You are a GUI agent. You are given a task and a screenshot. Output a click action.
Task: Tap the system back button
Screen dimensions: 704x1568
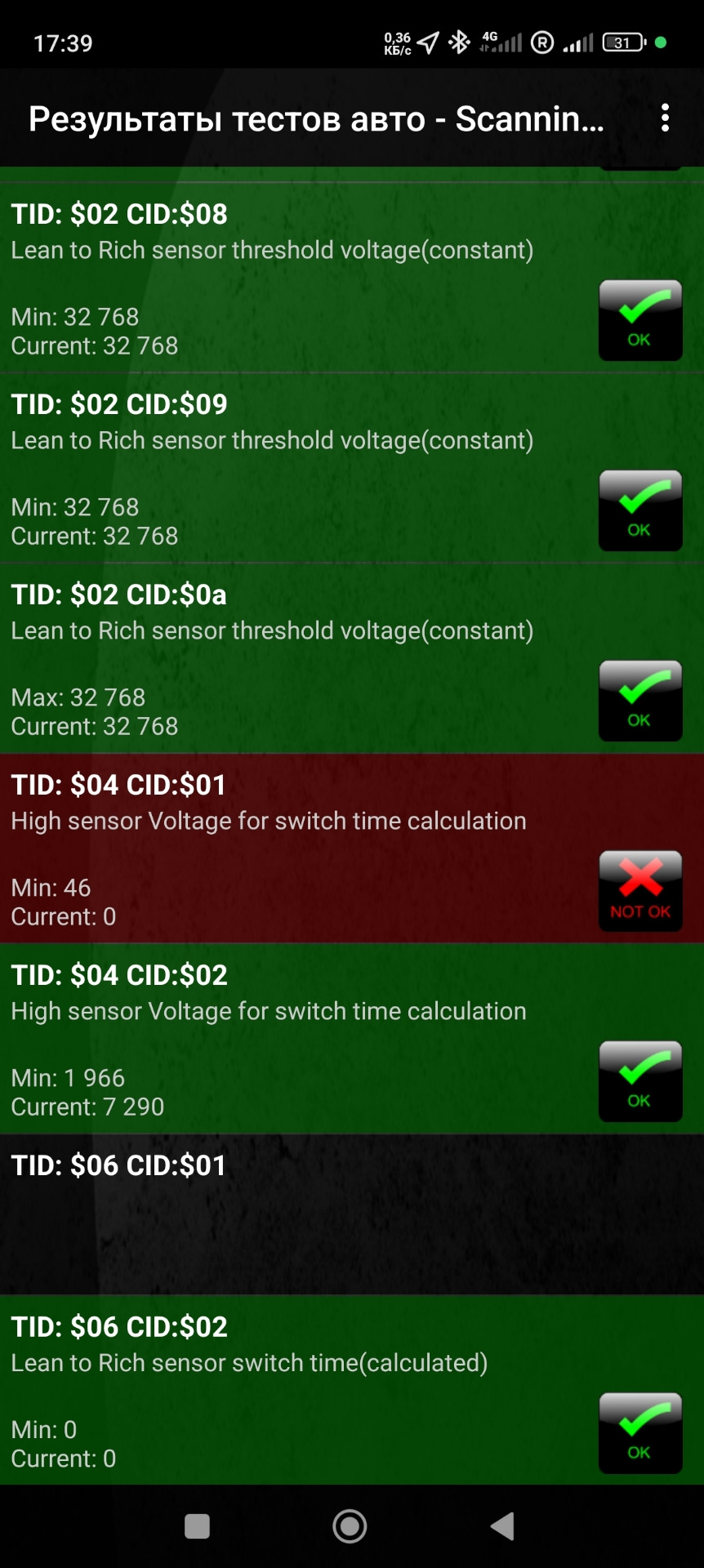502,1526
